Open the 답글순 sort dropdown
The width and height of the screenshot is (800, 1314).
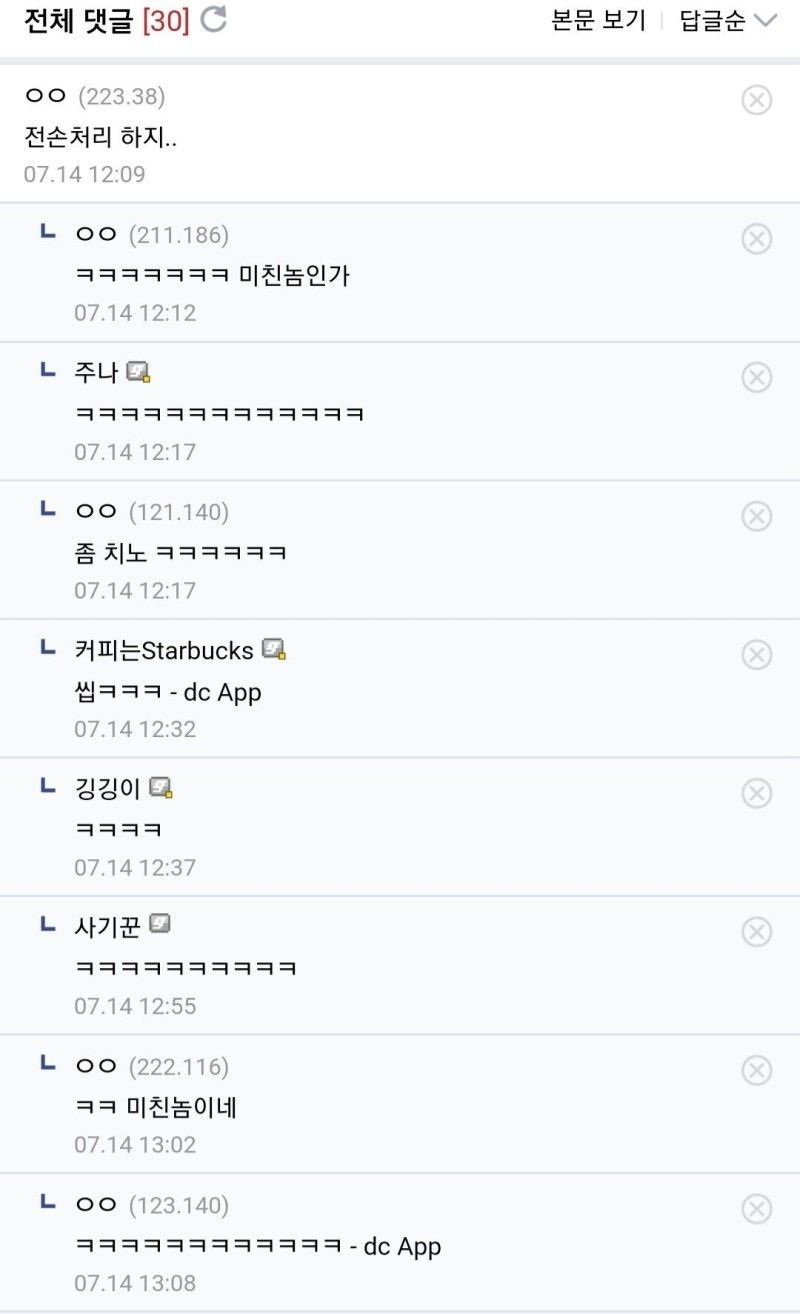[728, 20]
